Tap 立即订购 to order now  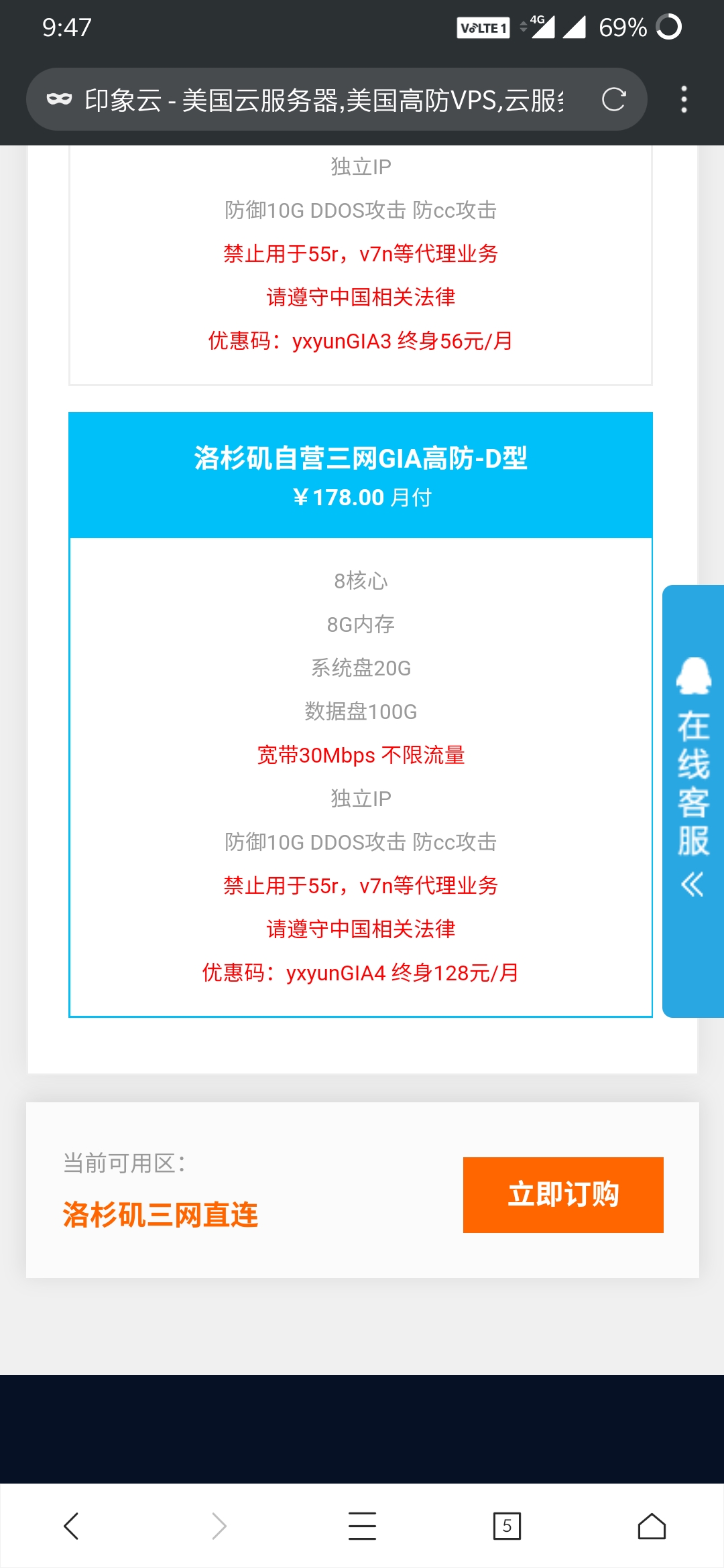click(x=563, y=1195)
